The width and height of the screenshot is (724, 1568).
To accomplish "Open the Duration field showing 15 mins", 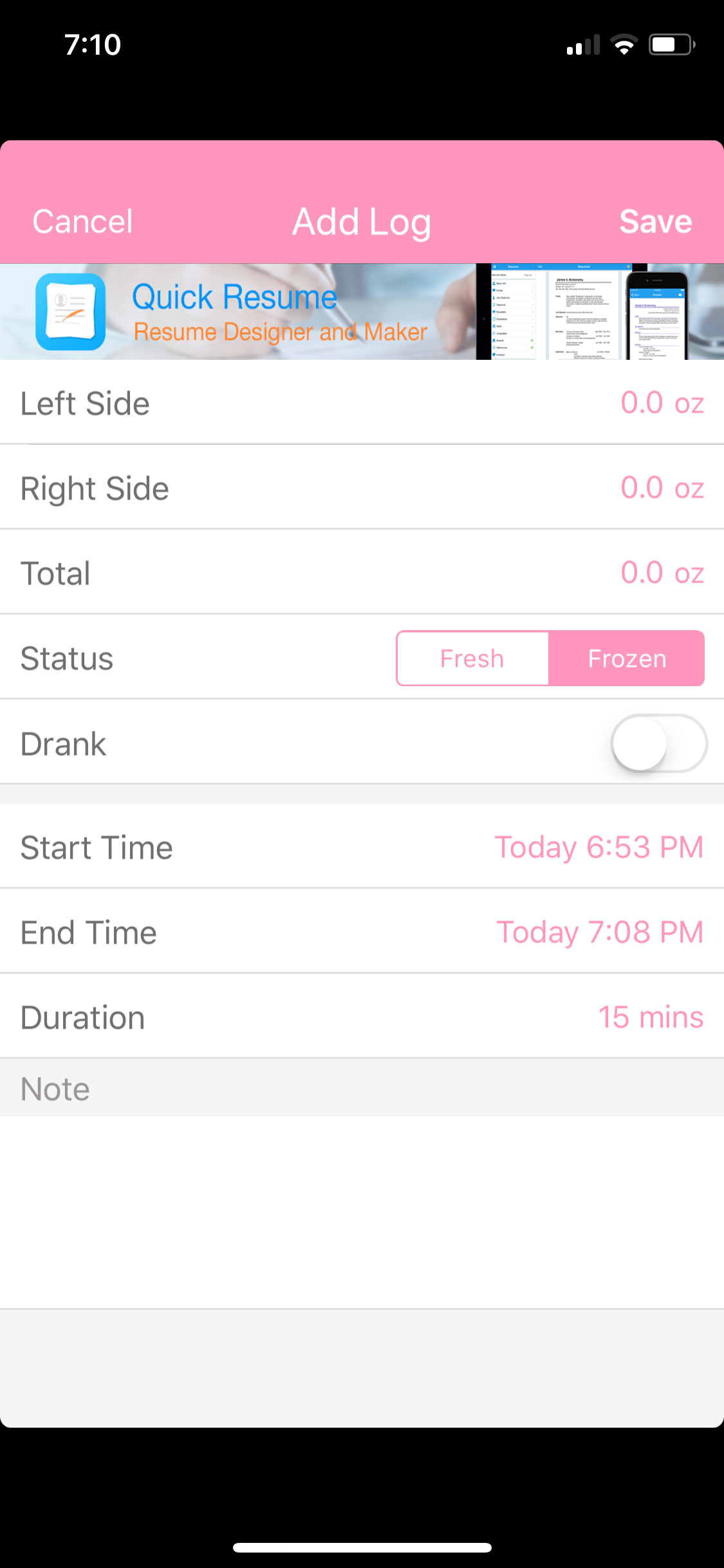I will point(650,1017).
